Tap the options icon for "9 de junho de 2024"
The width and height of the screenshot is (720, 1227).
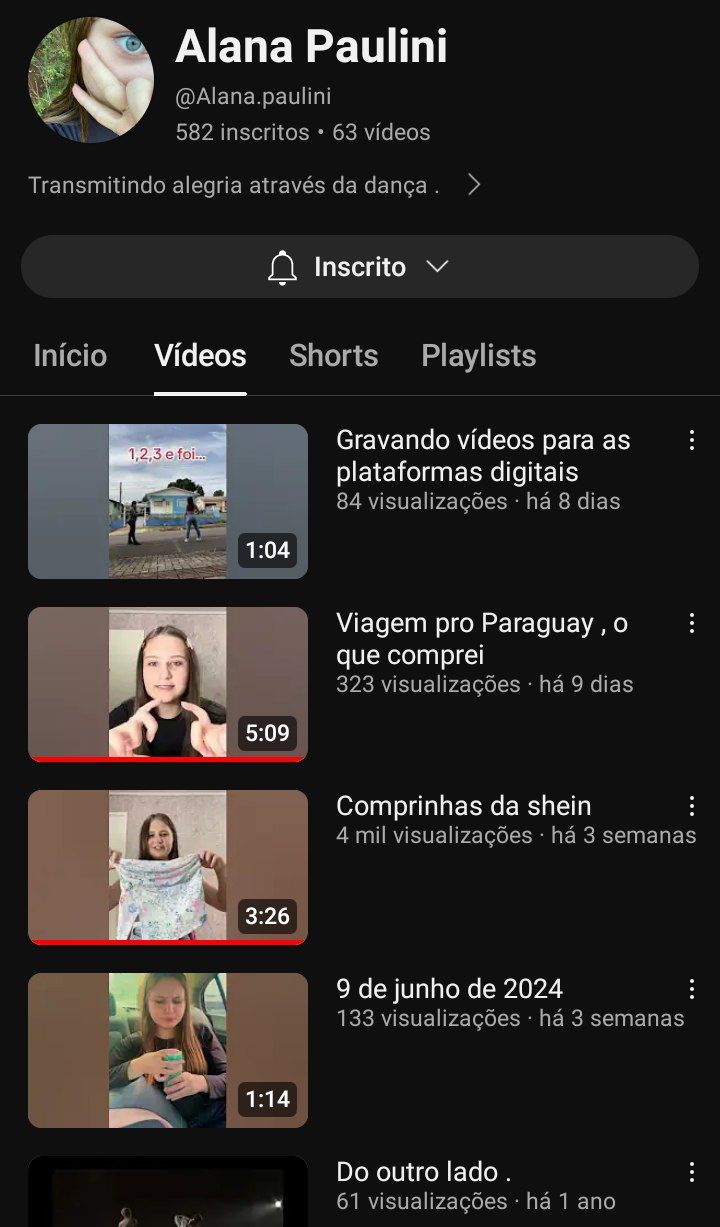(691, 989)
